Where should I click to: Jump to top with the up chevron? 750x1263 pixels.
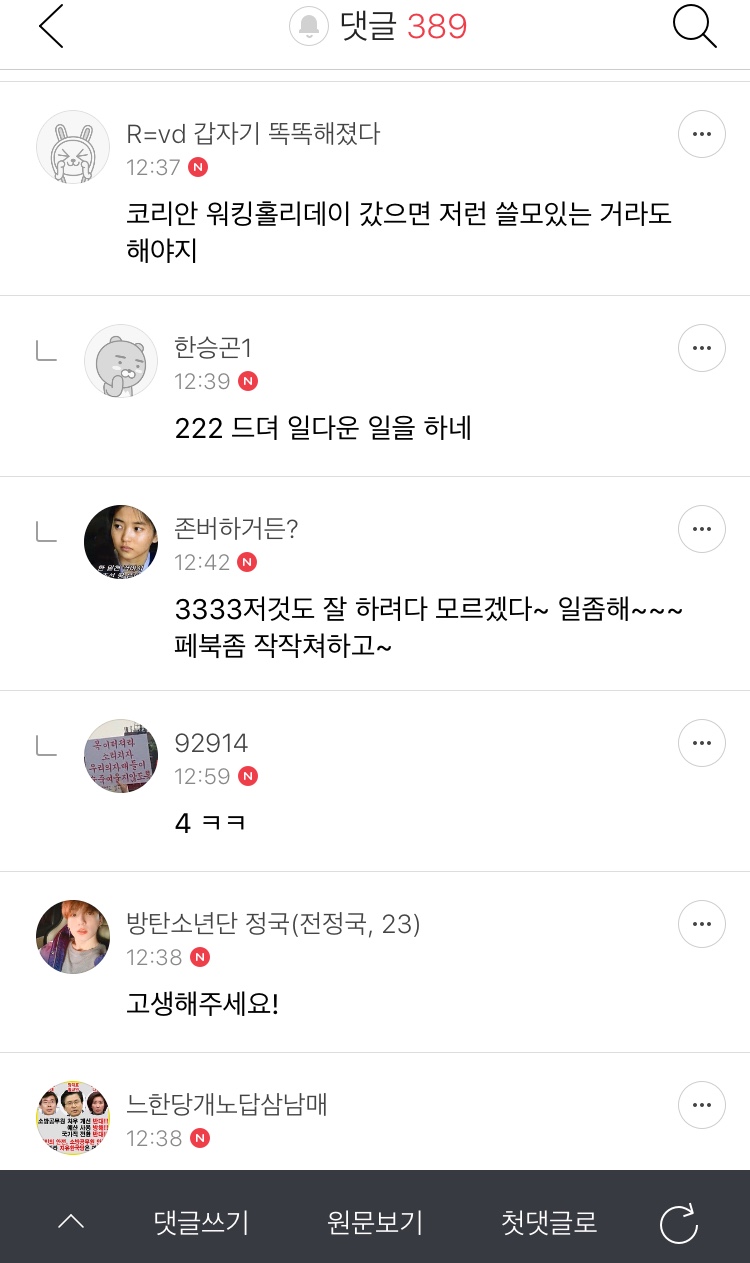pyautogui.click(x=71, y=1222)
